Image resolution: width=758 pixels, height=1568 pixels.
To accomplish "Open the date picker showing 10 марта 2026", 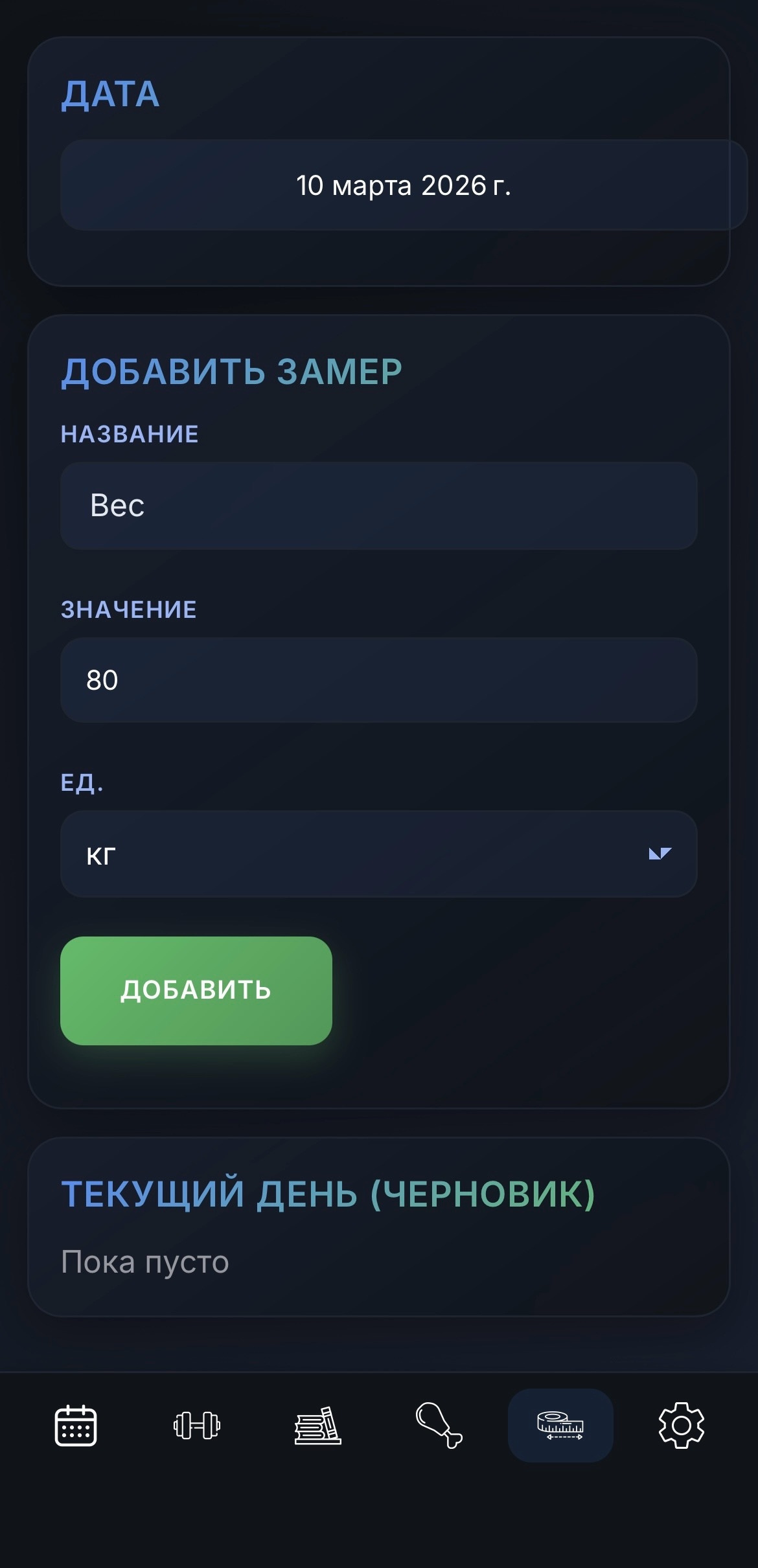I will tap(406, 186).
